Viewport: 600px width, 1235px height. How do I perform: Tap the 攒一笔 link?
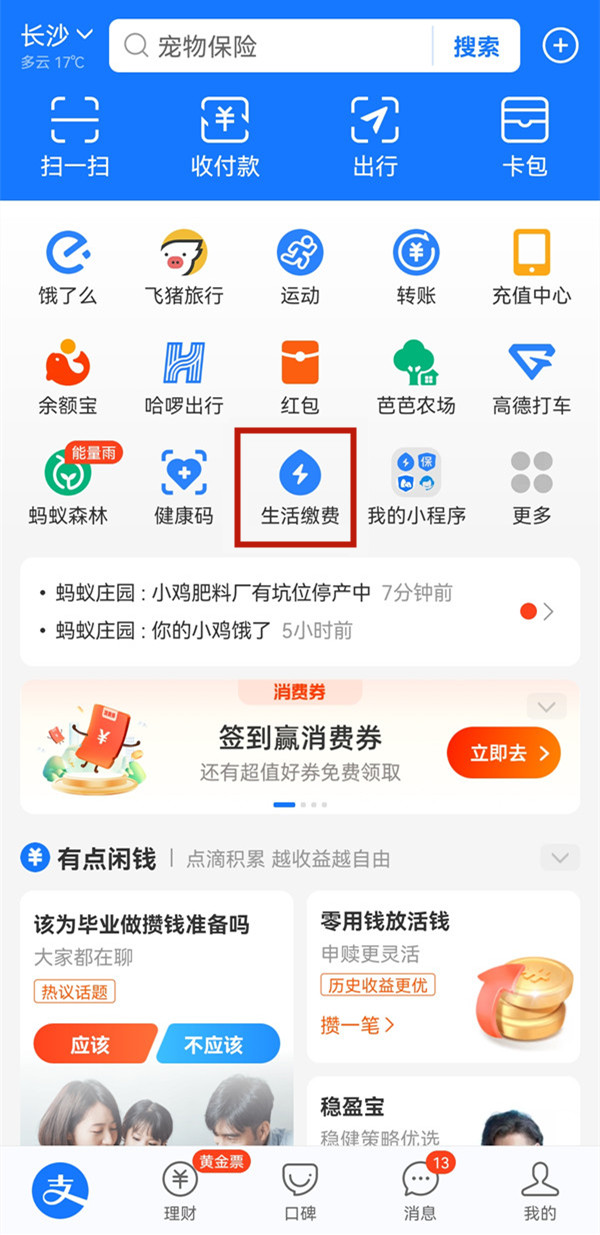click(x=357, y=1025)
